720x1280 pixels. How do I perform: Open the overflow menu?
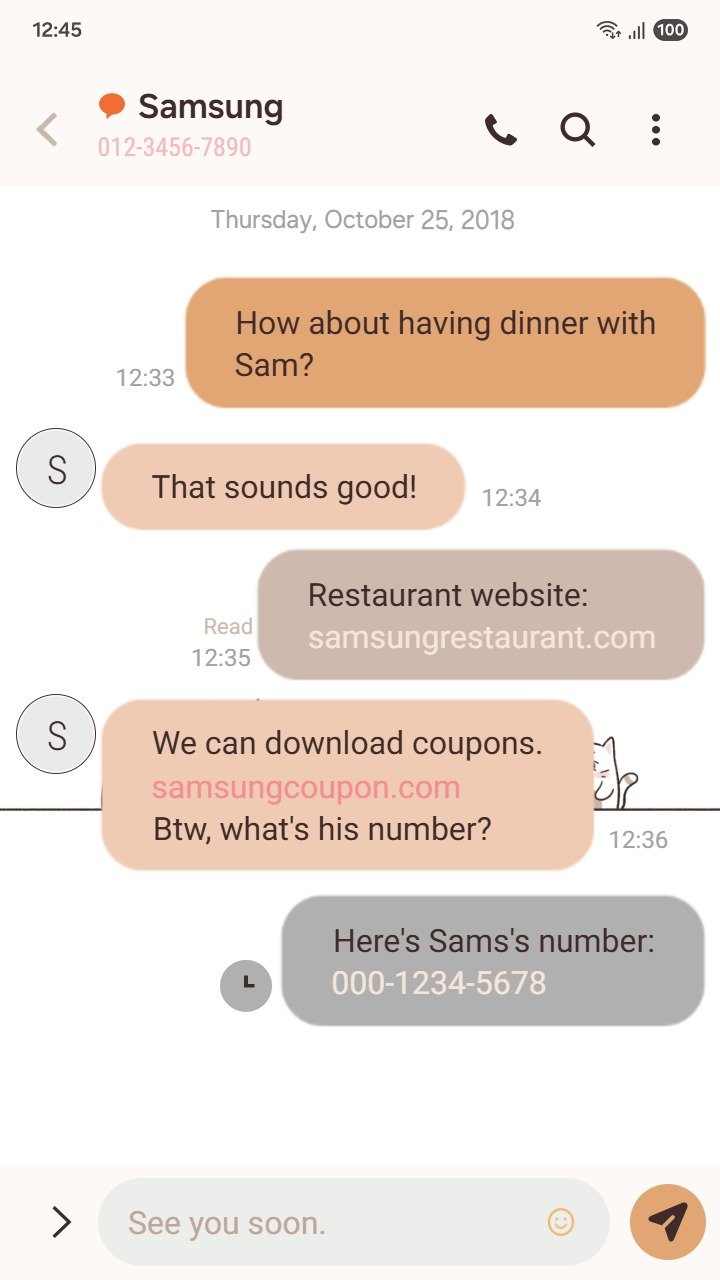pyautogui.click(x=655, y=130)
